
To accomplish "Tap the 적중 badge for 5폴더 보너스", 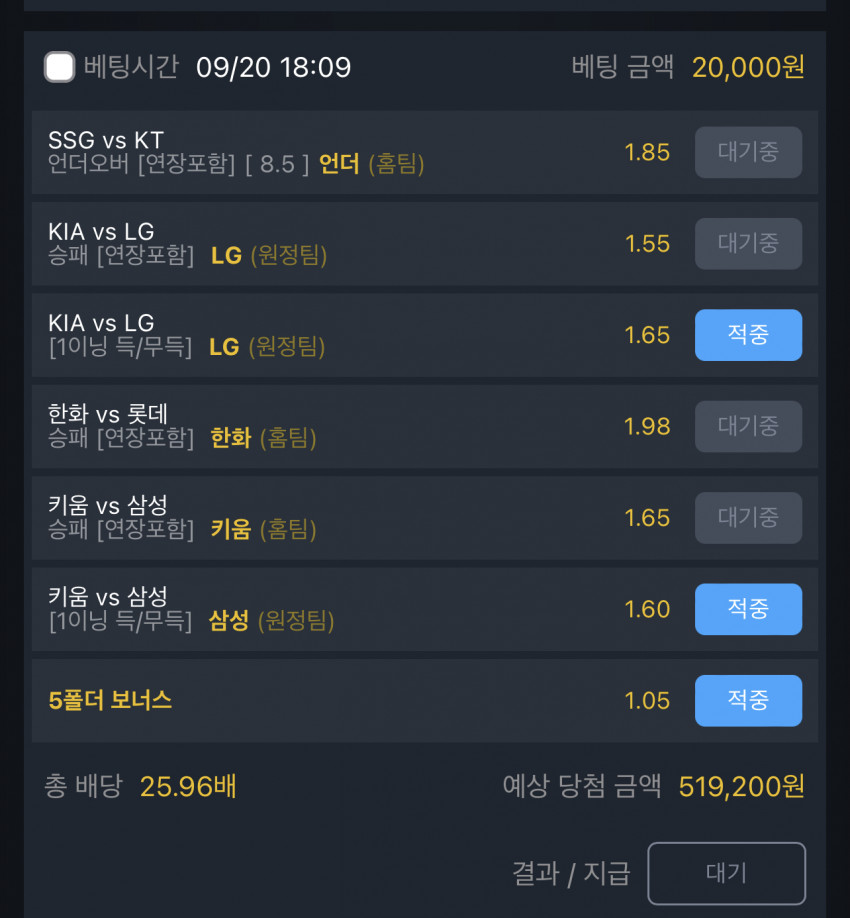I will click(748, 700).
